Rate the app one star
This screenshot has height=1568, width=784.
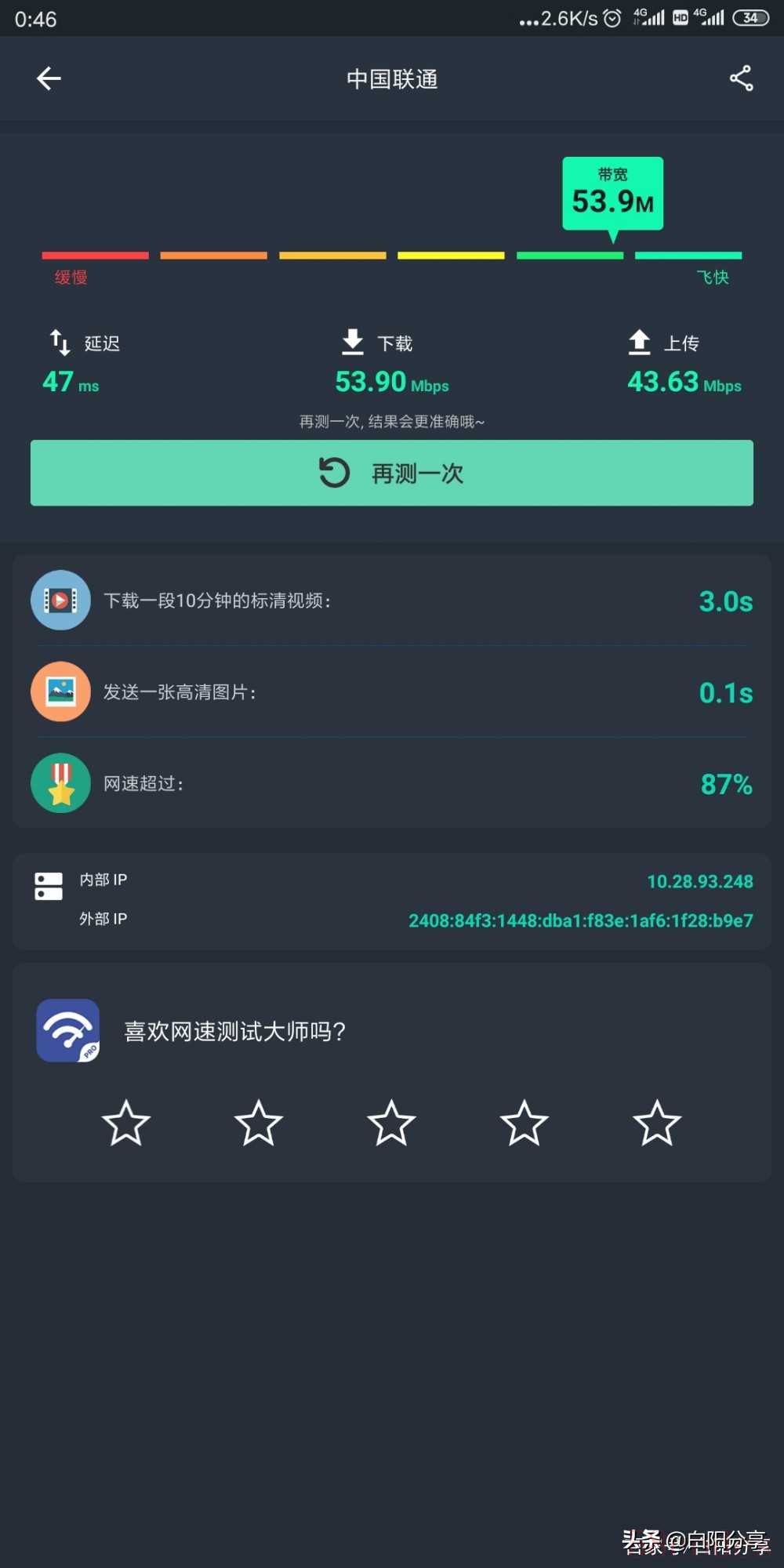pos(125,1123)
